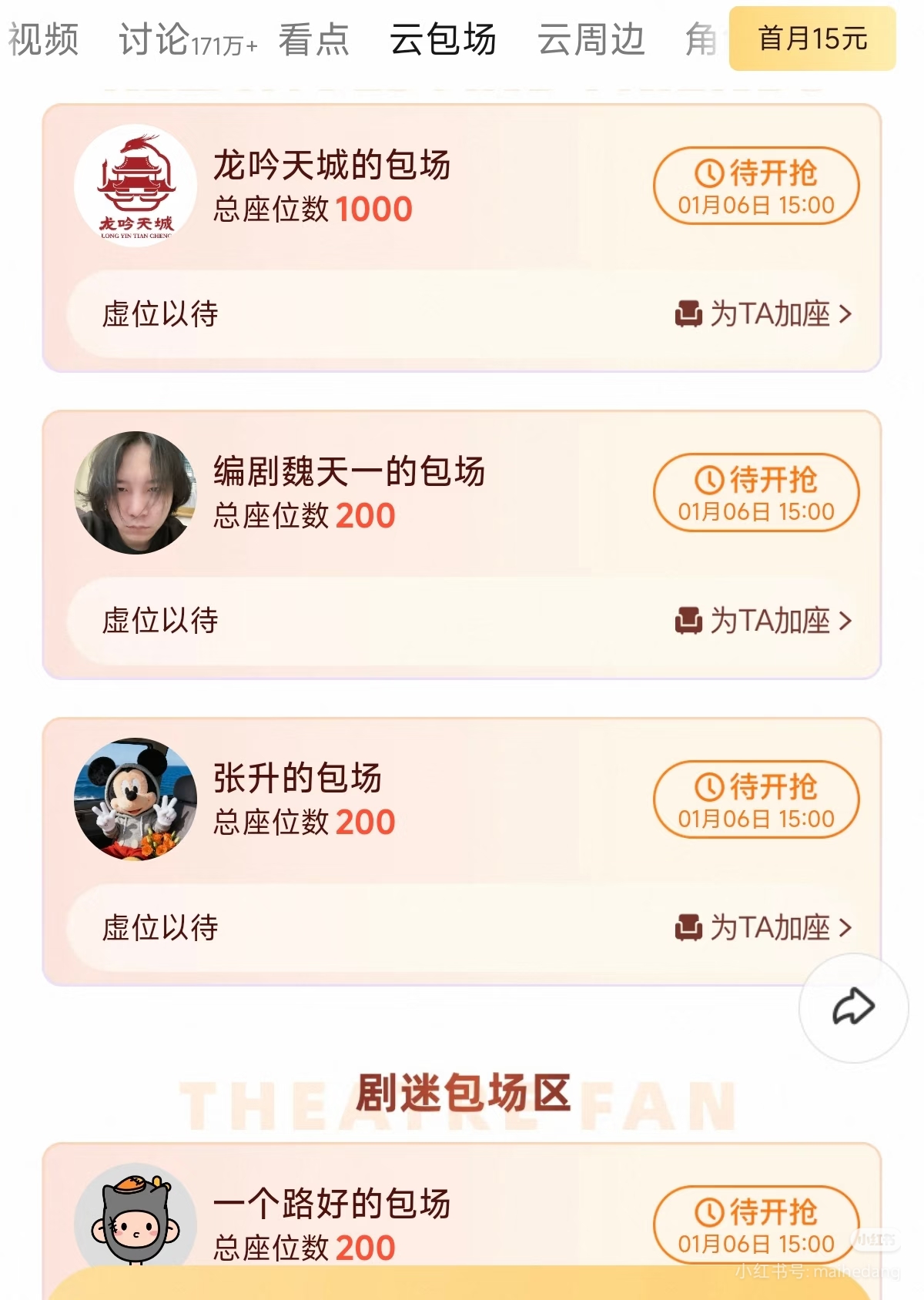Tap 待开抢 for 龙吟天城的包场
The image size is (924, 1300).
(755, 186)
